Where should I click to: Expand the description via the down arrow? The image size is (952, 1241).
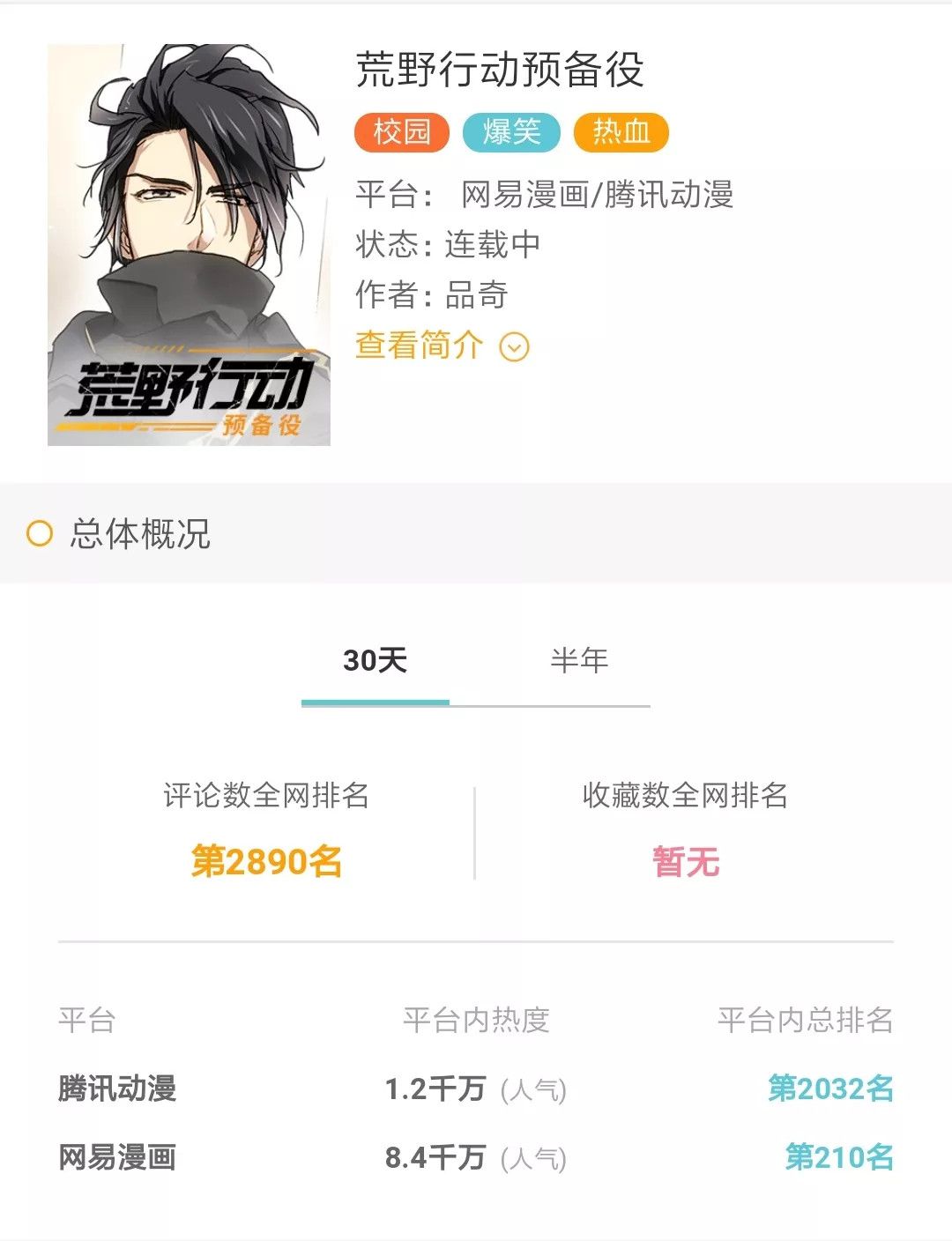514,347
